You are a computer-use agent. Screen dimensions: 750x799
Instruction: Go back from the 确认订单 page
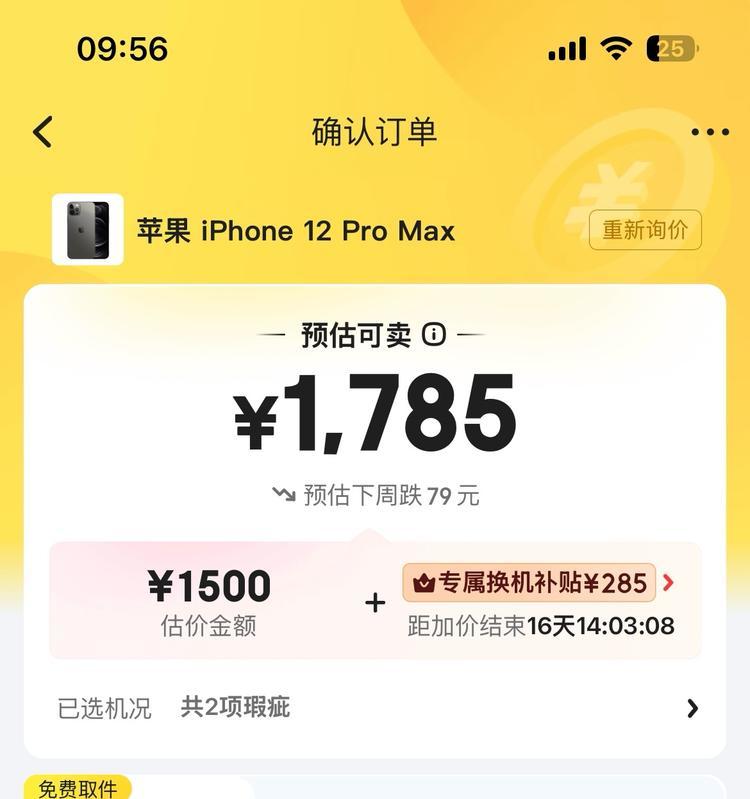coord(42,132)
